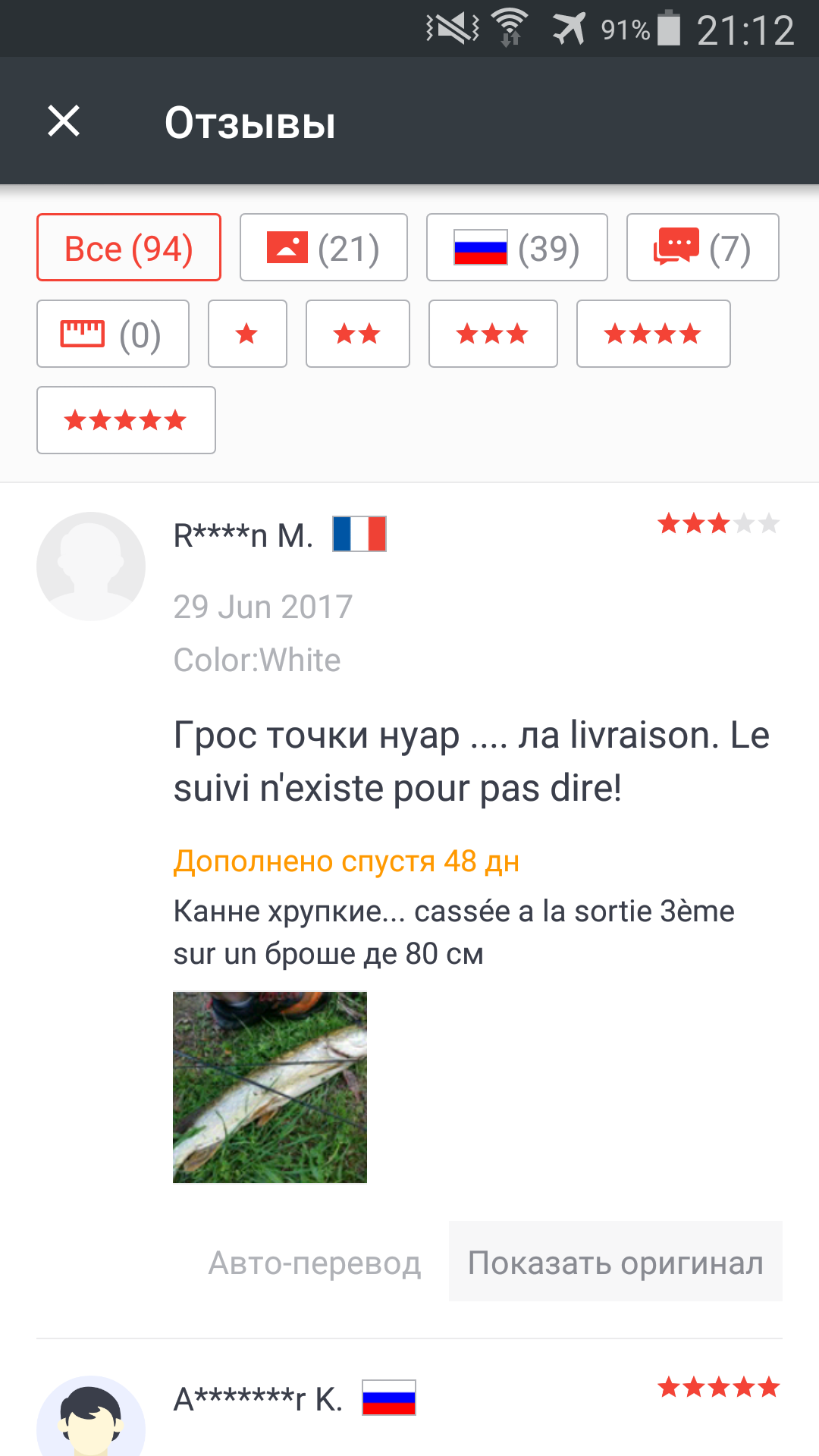Select the Все (94) filter
This screenshot has height=1456, width=819.
(x=129, y=248)
